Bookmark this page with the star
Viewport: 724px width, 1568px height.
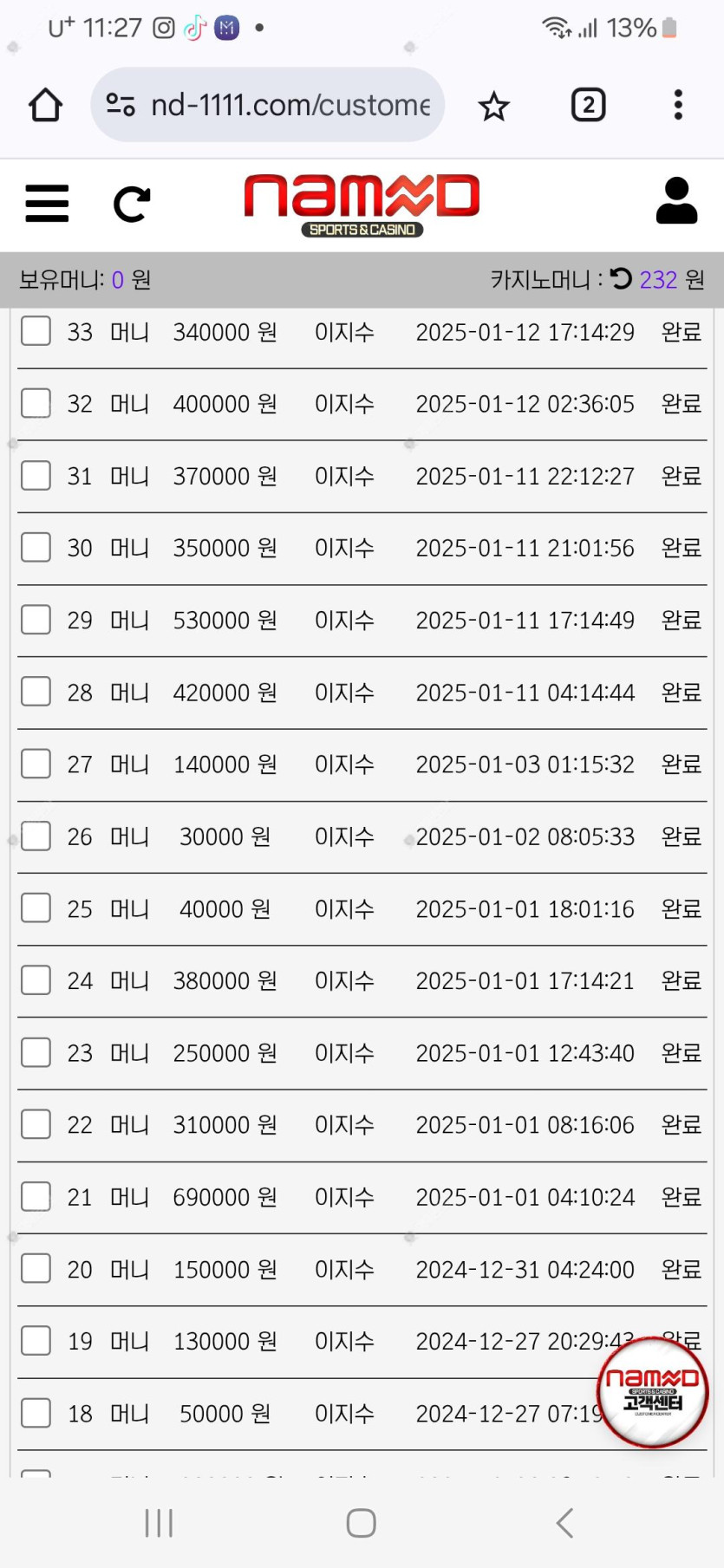point(494,106)
